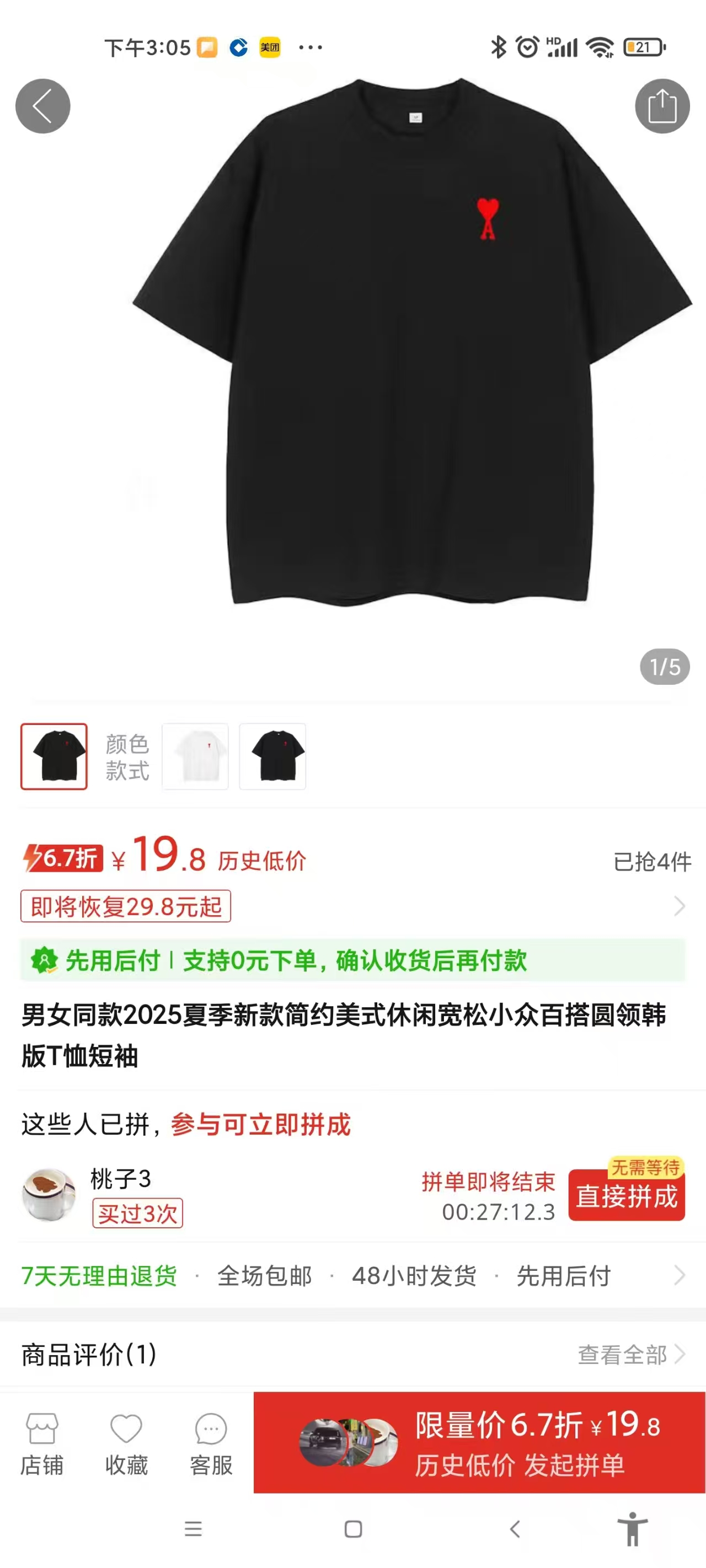This screenshot has width=706, height=1568.
Task: Select the black back-view style variant
Action: (273, 756)
